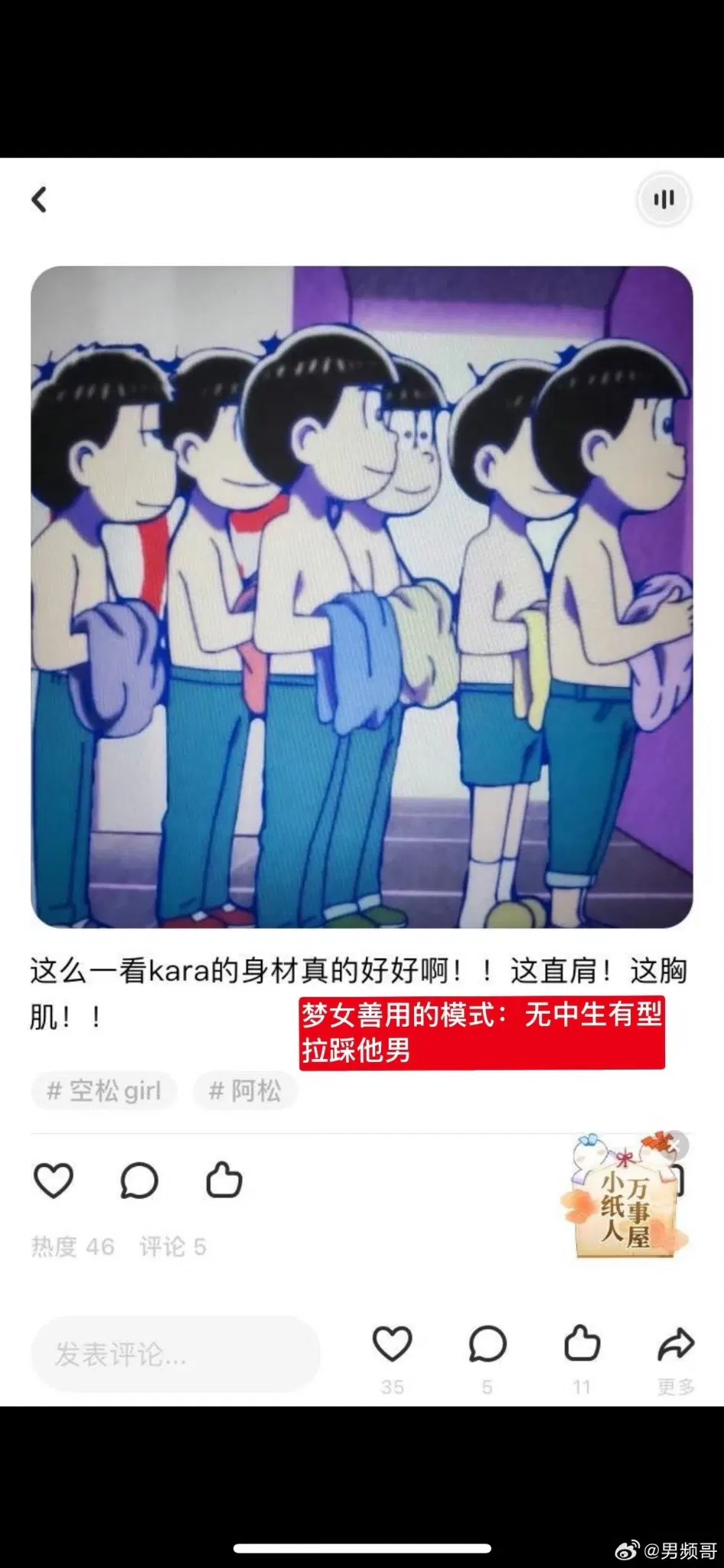The height and width of the screenshot is (1568, 724).
Task: Recommend post with thumbs-up above 评论 5
Action: 224,1180
